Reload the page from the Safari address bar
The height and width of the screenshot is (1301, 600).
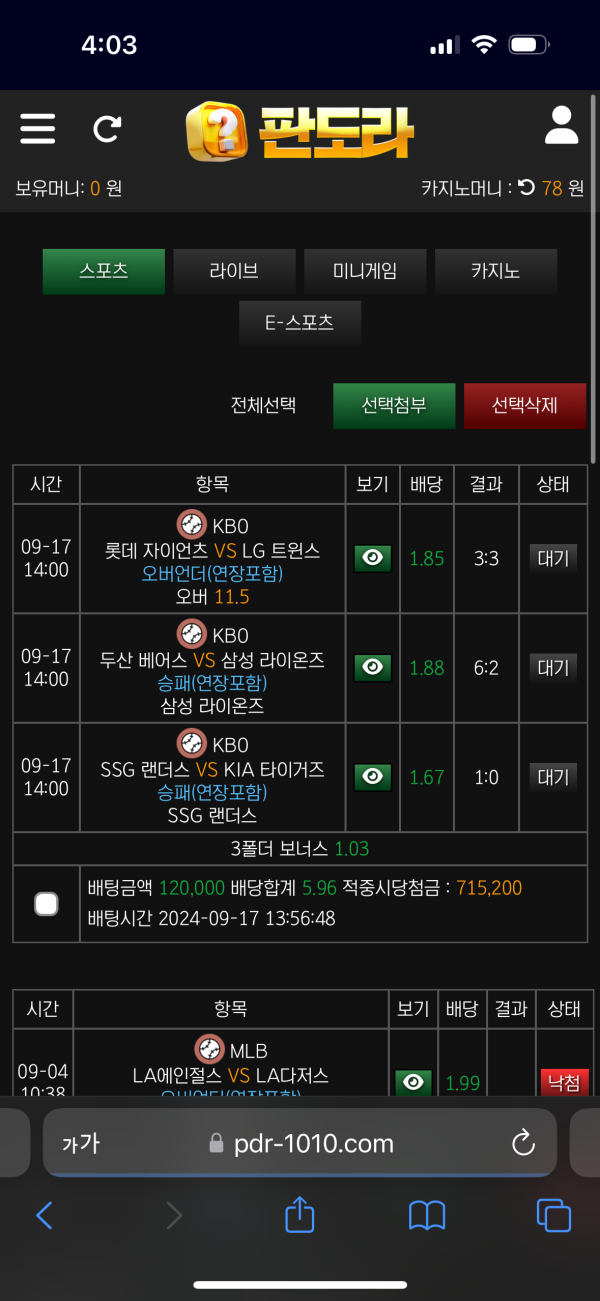522,1143
